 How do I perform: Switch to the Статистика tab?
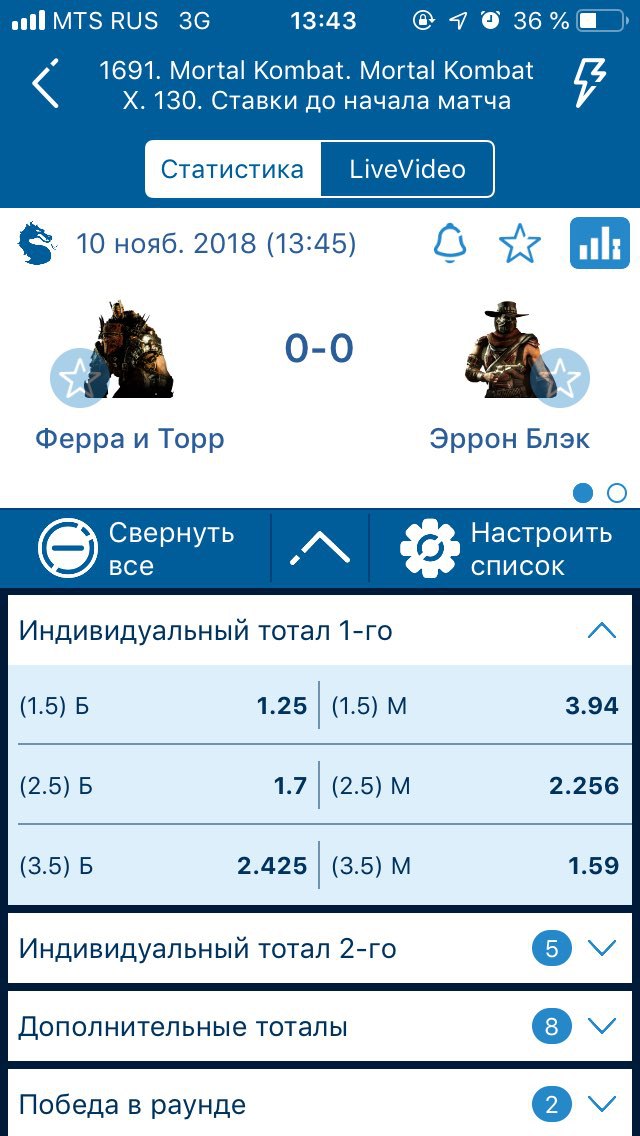click(233, 170)
